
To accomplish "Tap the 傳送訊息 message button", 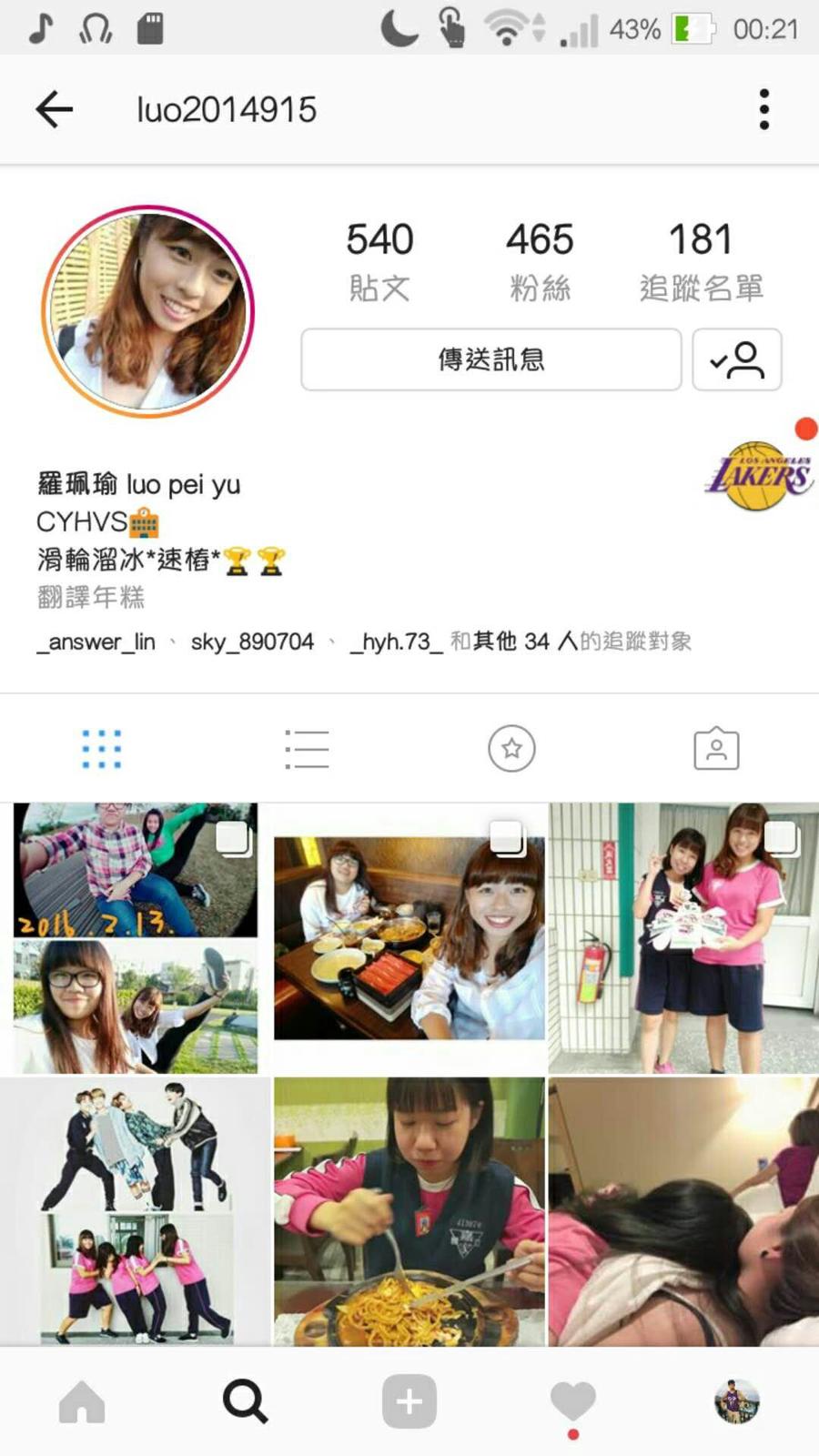I will tap(490, 359).
